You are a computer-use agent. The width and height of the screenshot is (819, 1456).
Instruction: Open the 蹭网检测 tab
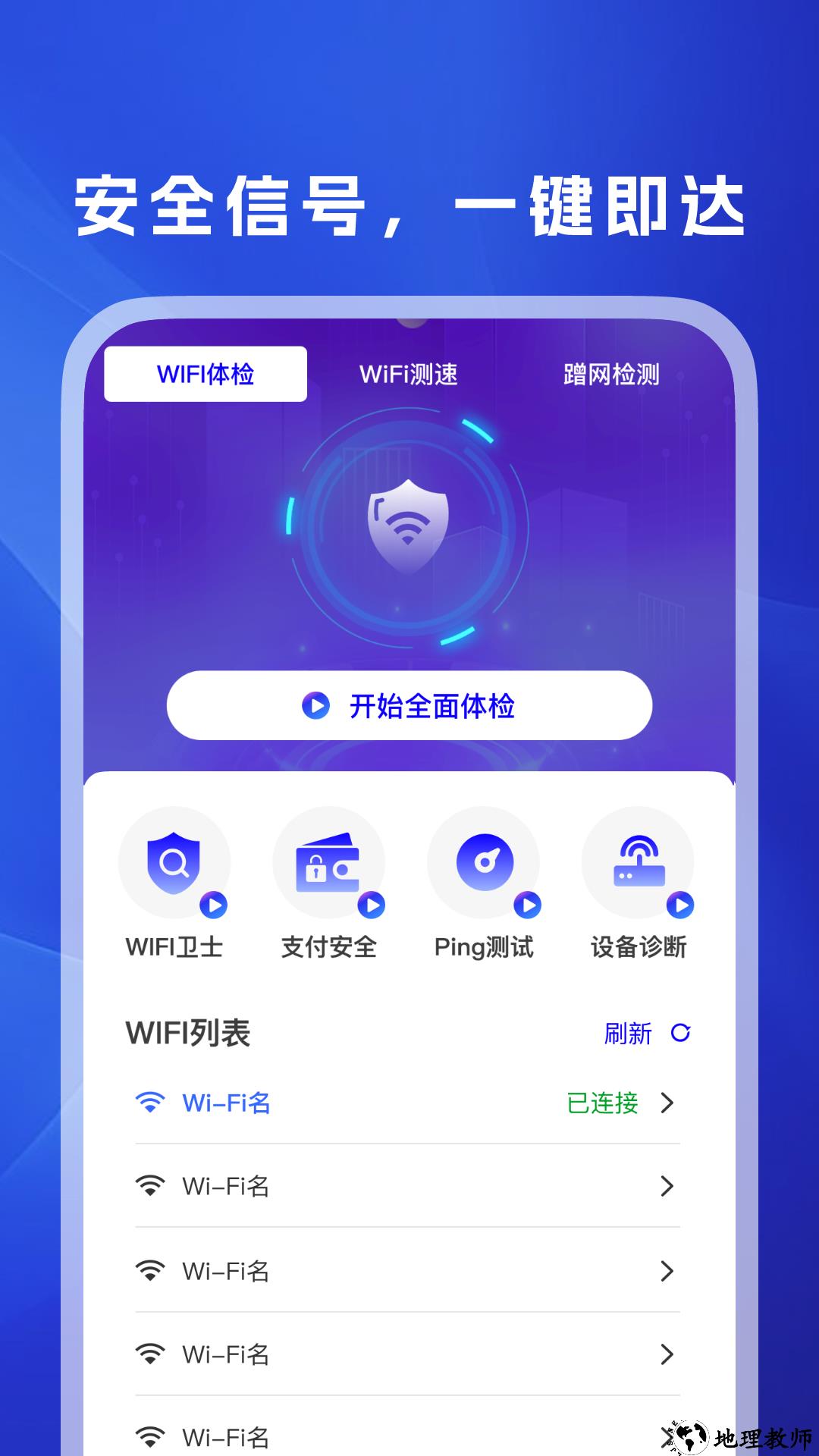tap(614, 372)
